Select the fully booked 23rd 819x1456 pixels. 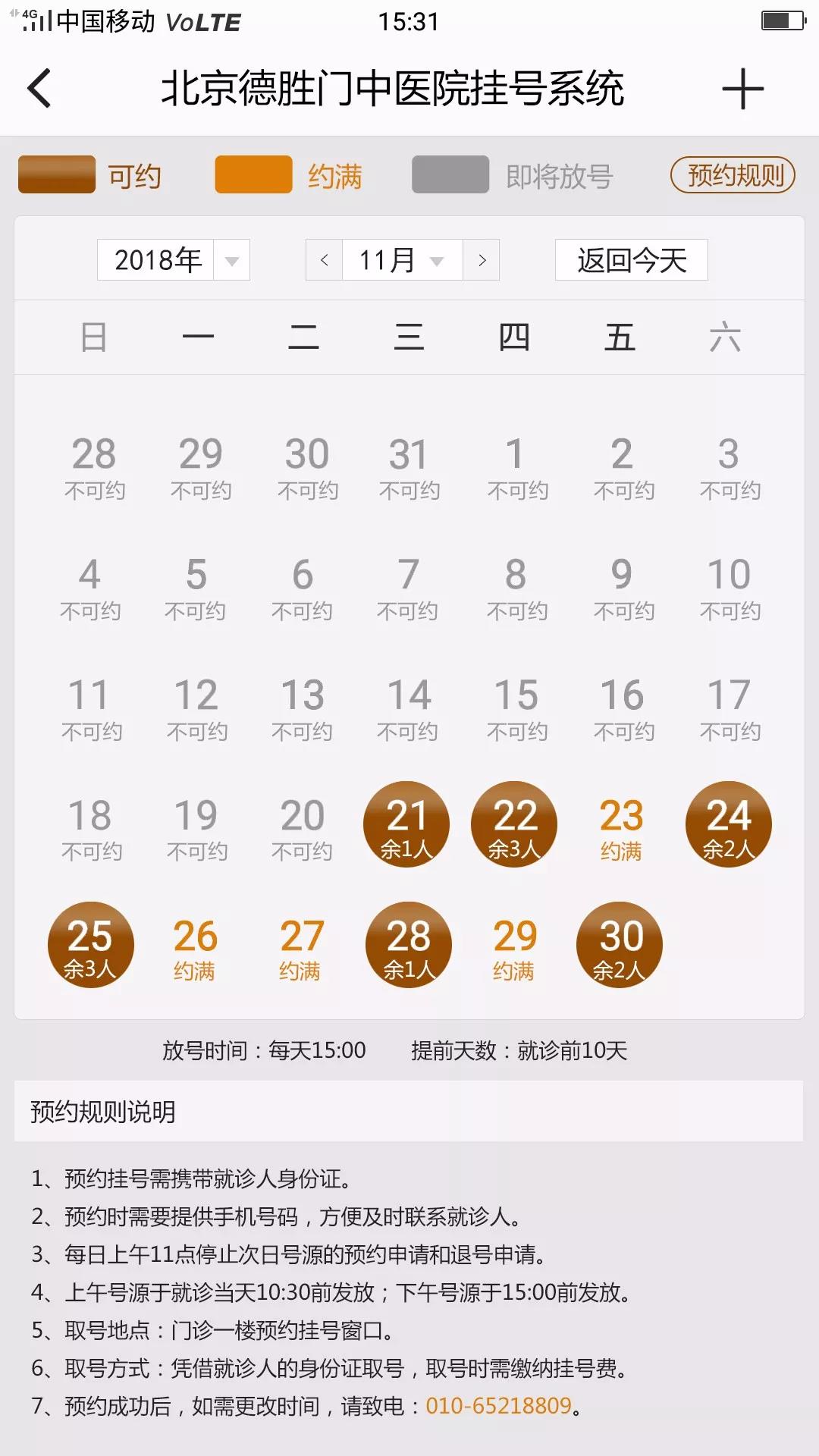coord(621,827)
